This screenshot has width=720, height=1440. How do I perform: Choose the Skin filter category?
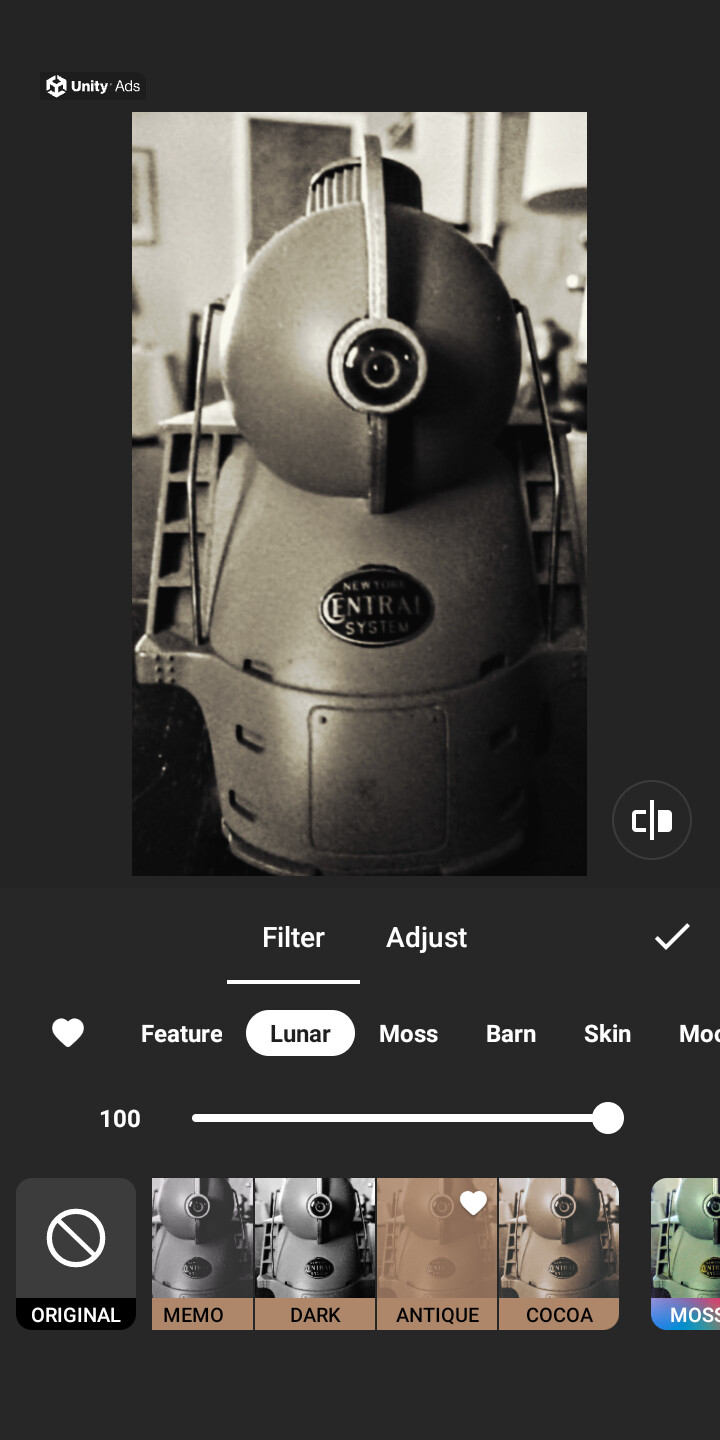[x=607, y=1034]
